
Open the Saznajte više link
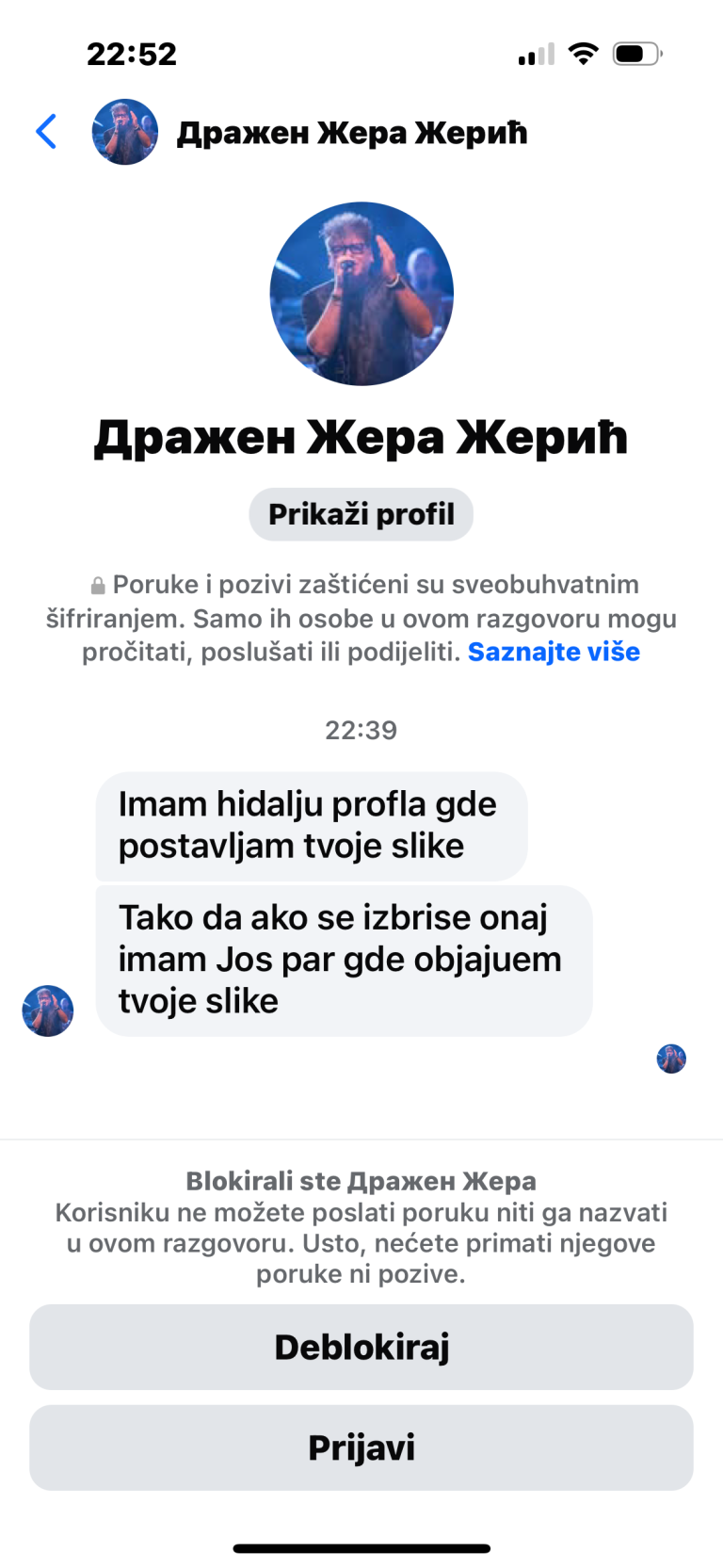pyautogui.click(x=554, y=652)
